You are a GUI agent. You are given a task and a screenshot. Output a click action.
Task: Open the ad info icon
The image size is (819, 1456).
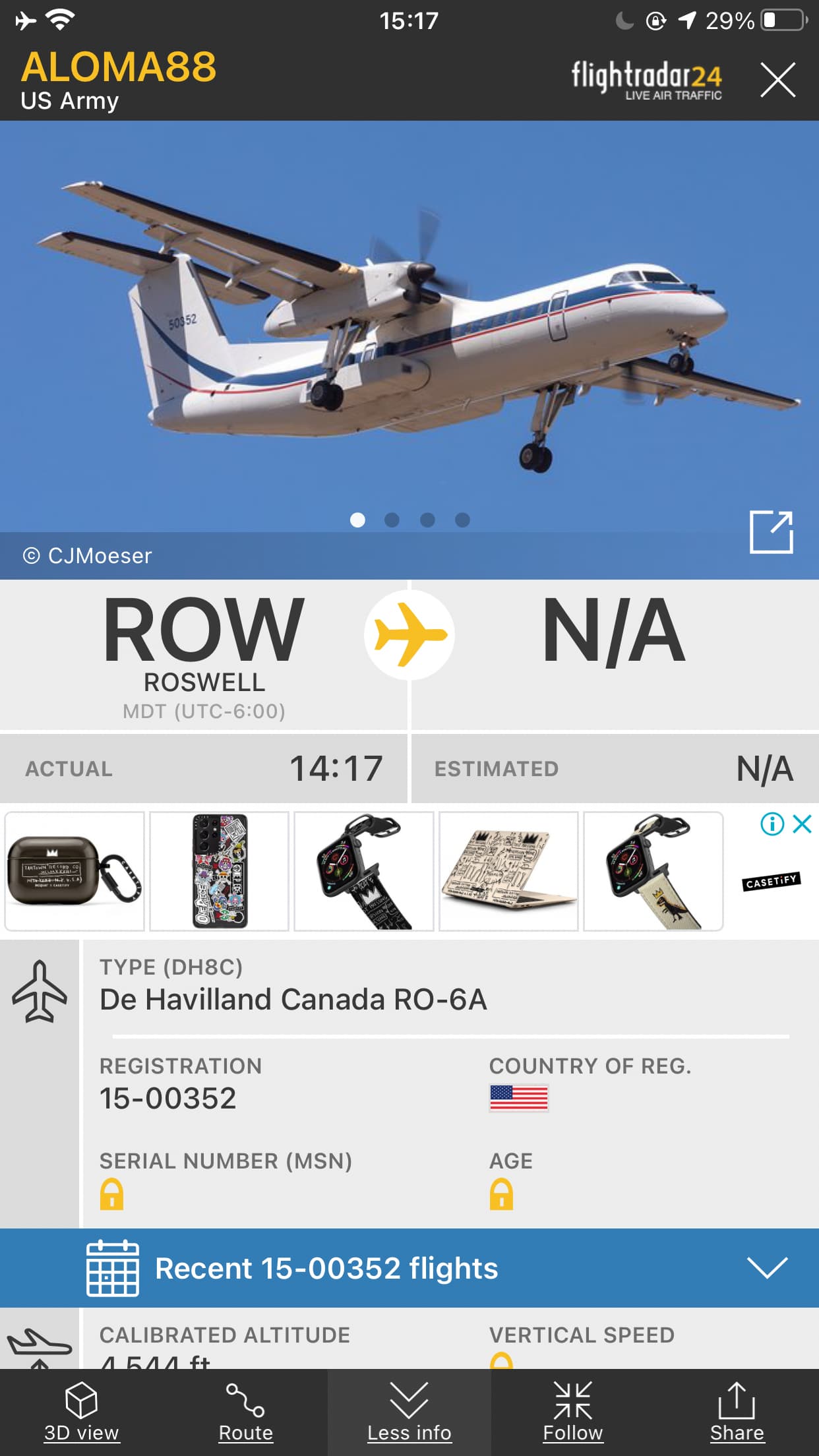click(772, 824)
